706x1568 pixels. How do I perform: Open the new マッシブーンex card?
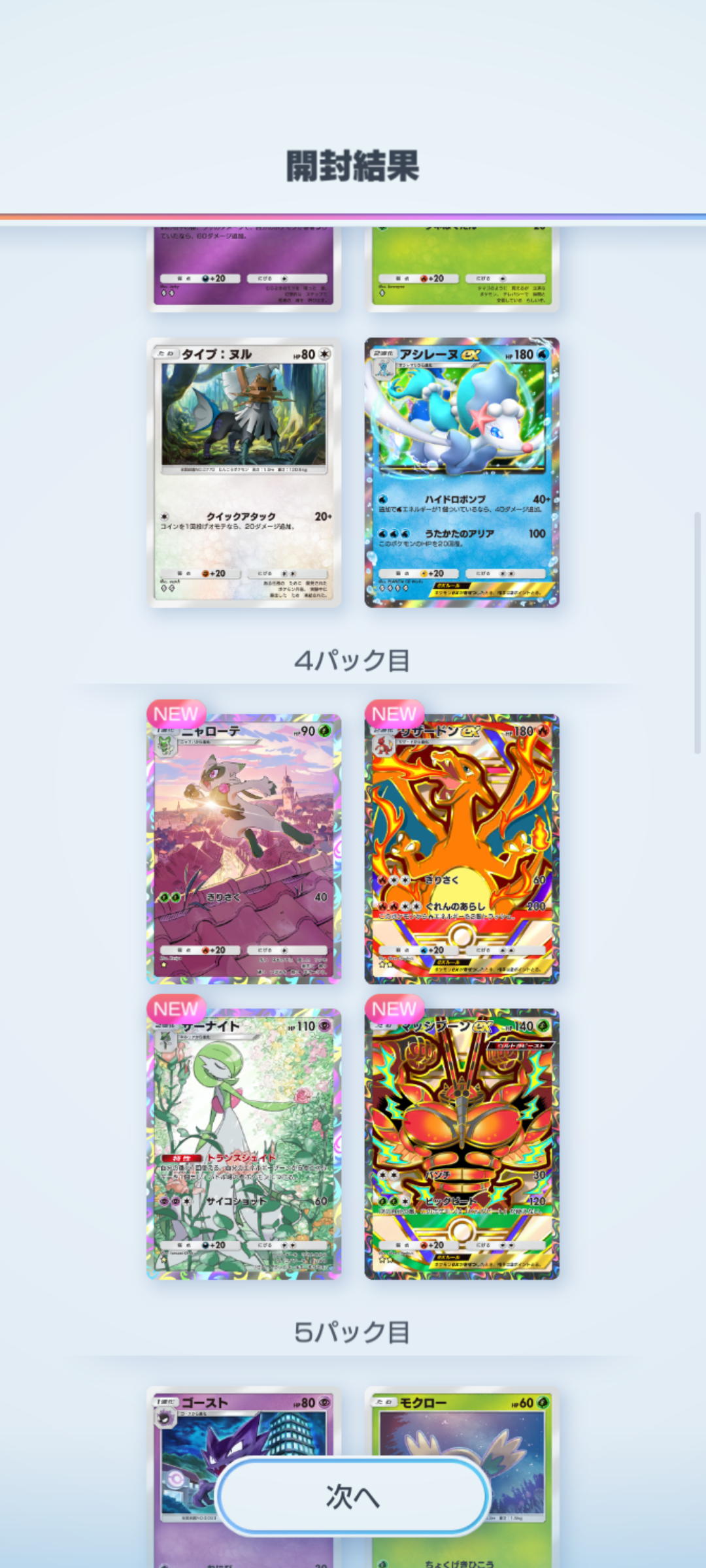click(x=462, y=1143)
